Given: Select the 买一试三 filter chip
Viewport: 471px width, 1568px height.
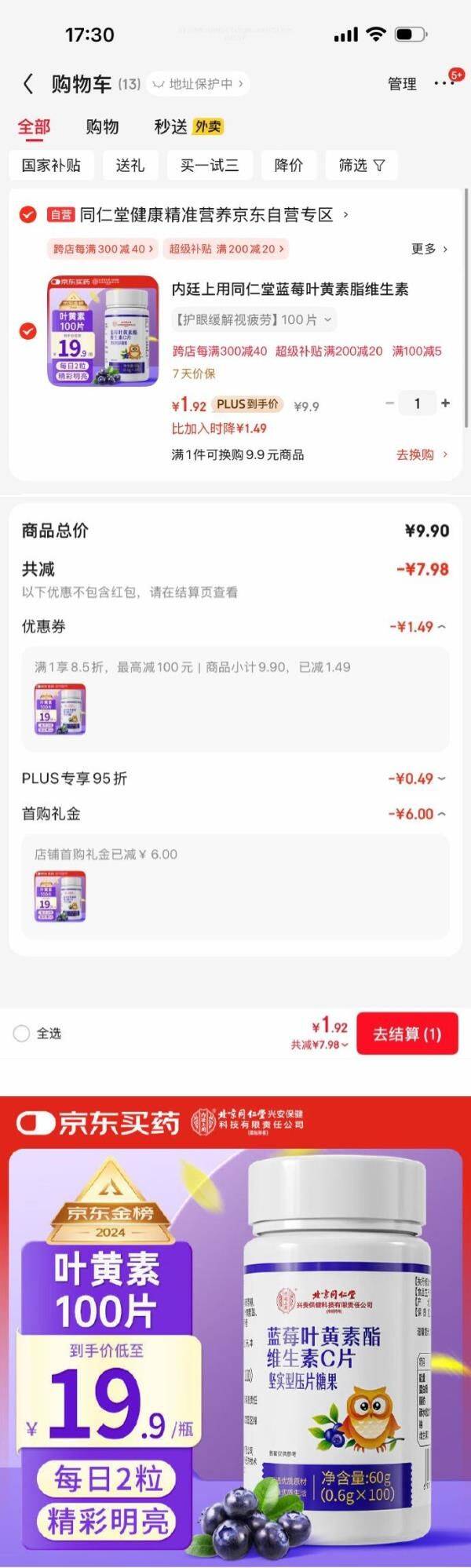Looking at the screenshot, I should (x=209, y=166).
